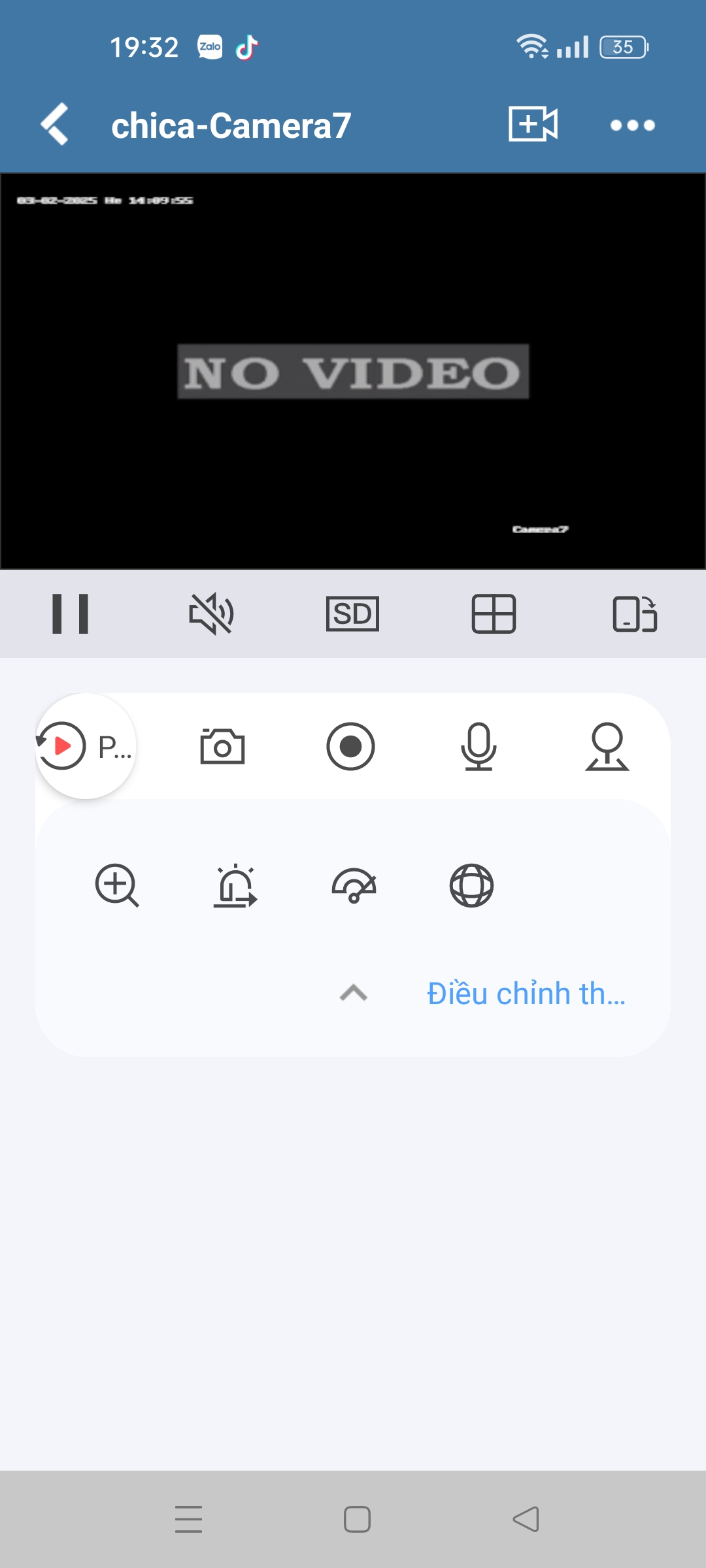The width and height of the screenshot is (706, 1568).
Task: Open the speed gauge setting
Action: point(354,886)
